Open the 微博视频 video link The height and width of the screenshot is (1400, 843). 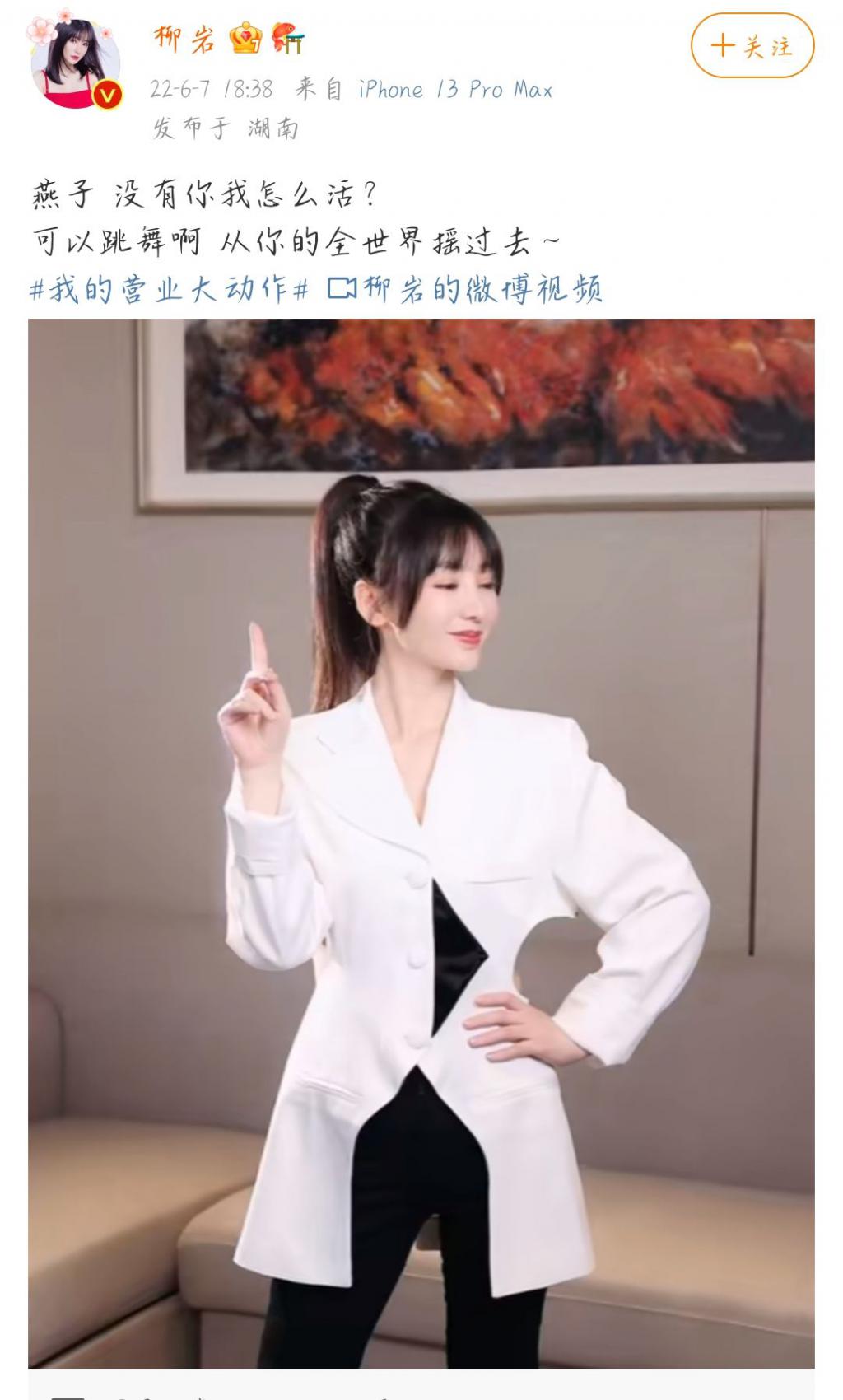[465, 289]
